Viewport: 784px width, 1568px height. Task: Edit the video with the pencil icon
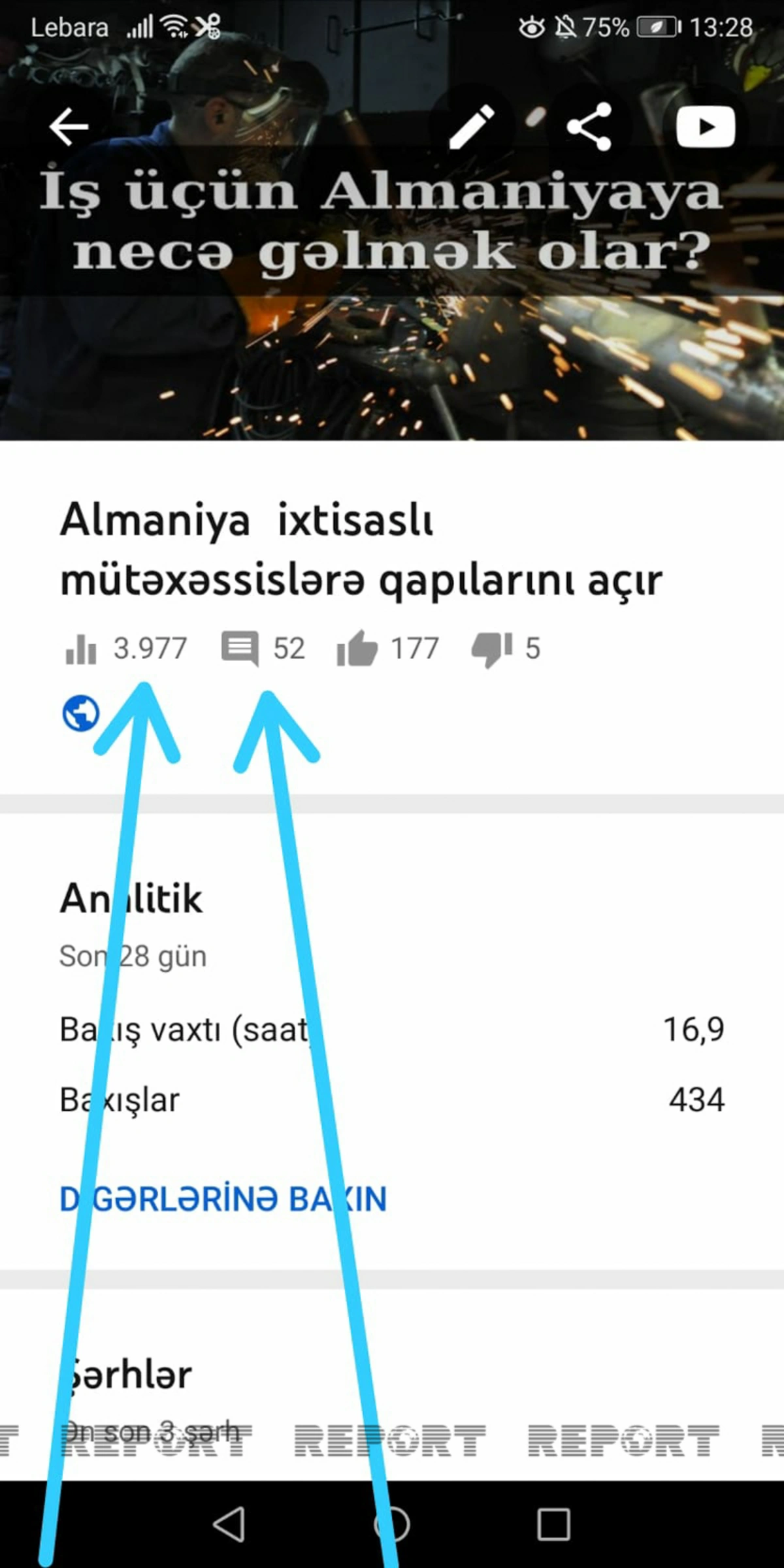[472, 126]
